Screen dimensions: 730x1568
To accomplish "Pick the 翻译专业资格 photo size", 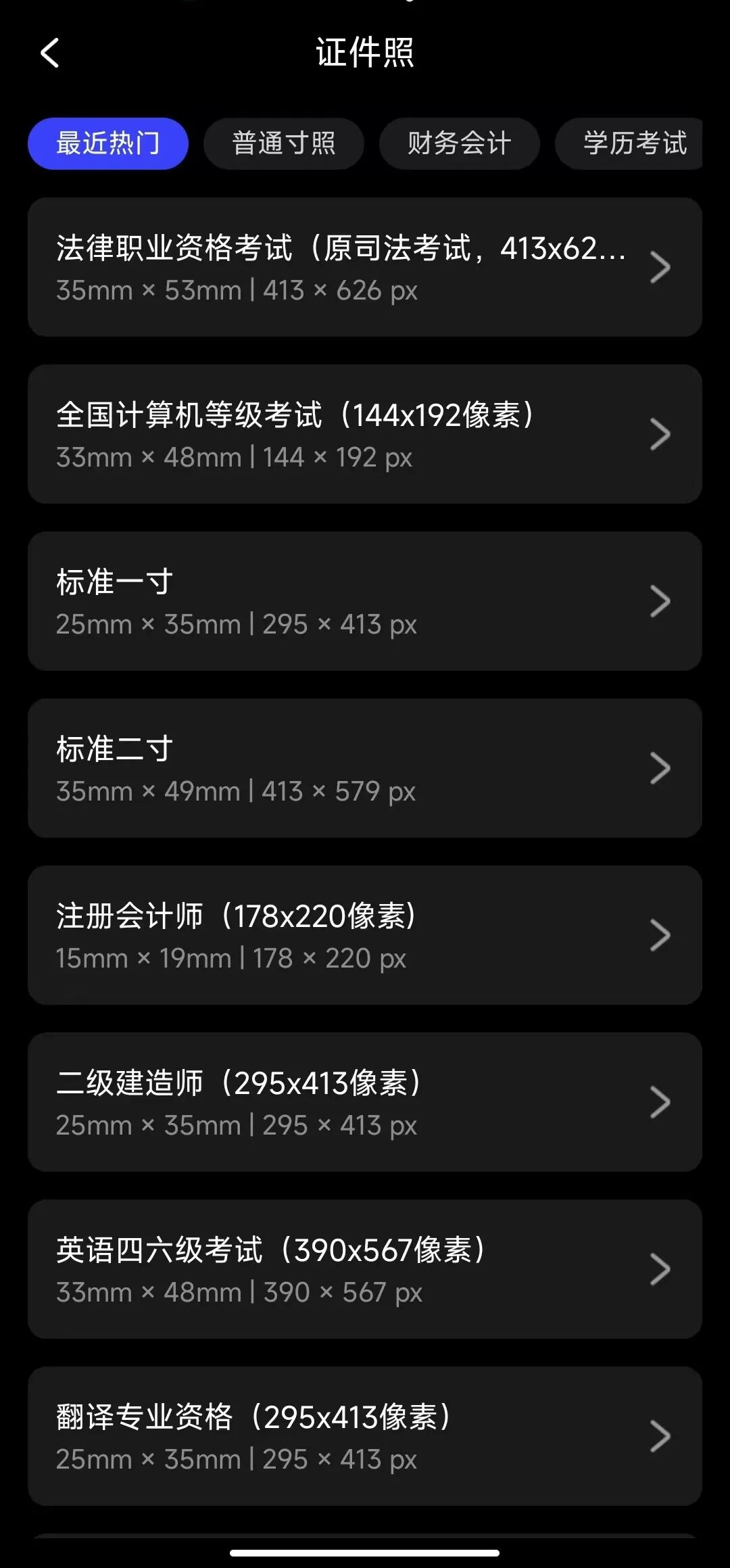I will [x=365, y=1436].
